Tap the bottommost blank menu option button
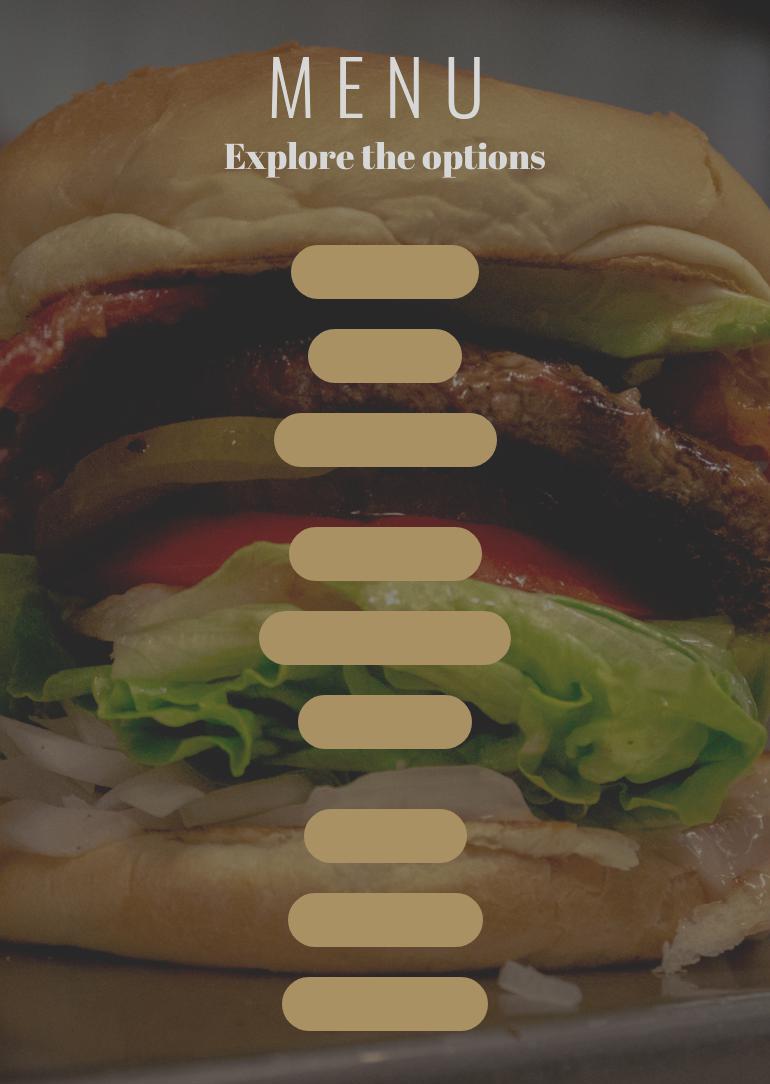This screenshot has height=1084, width=770. (x=385, y=1004)
